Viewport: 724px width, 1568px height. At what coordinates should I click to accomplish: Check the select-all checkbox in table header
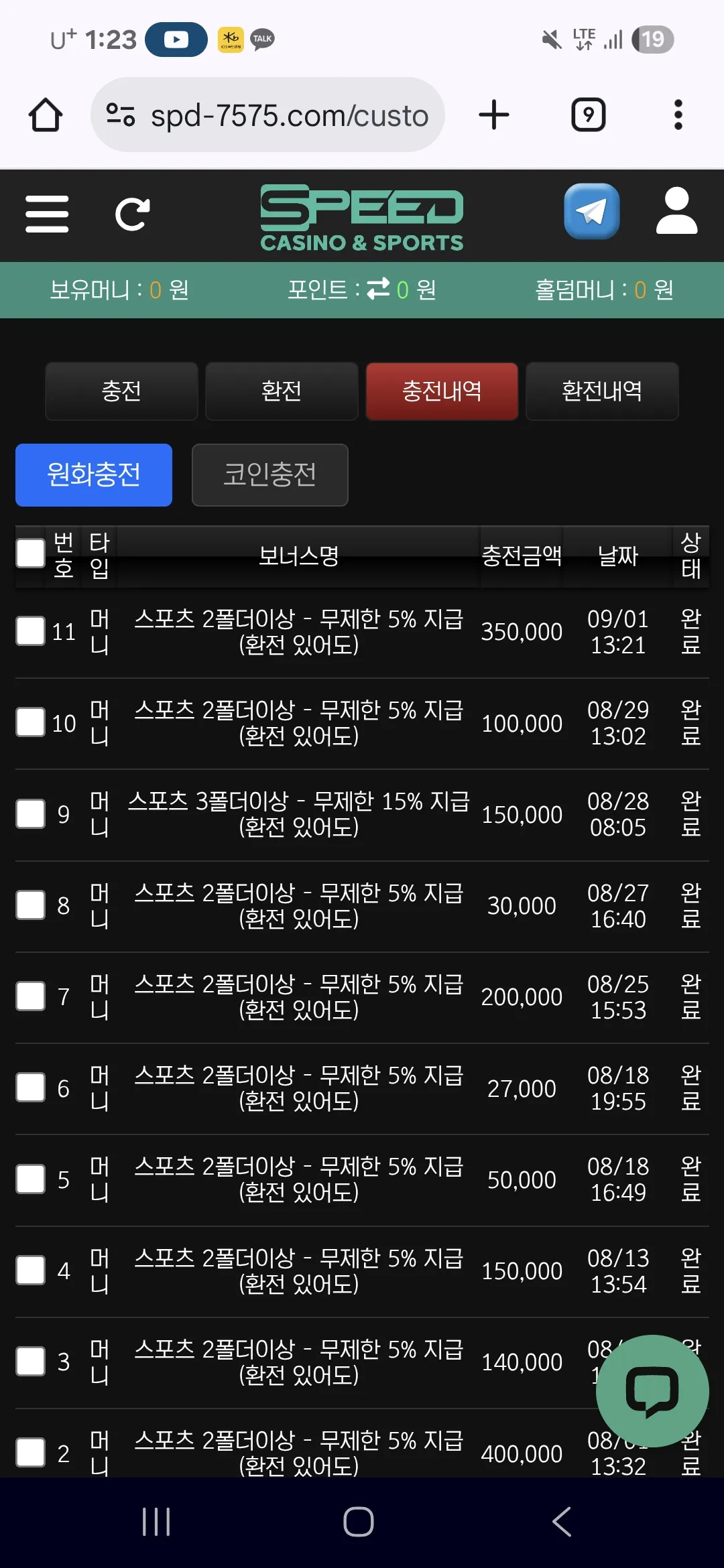[x=30, y=553]
